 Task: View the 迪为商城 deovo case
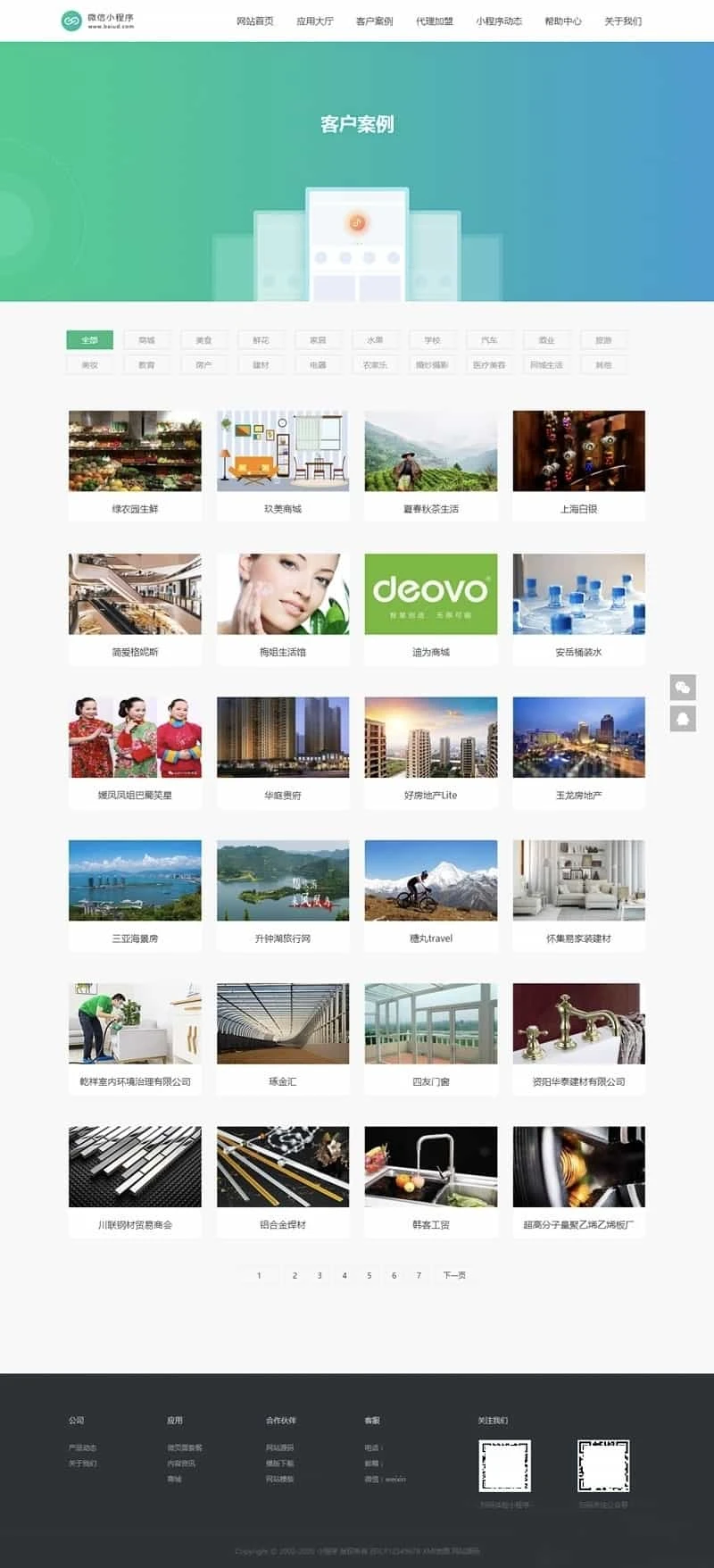pos(431,608)
